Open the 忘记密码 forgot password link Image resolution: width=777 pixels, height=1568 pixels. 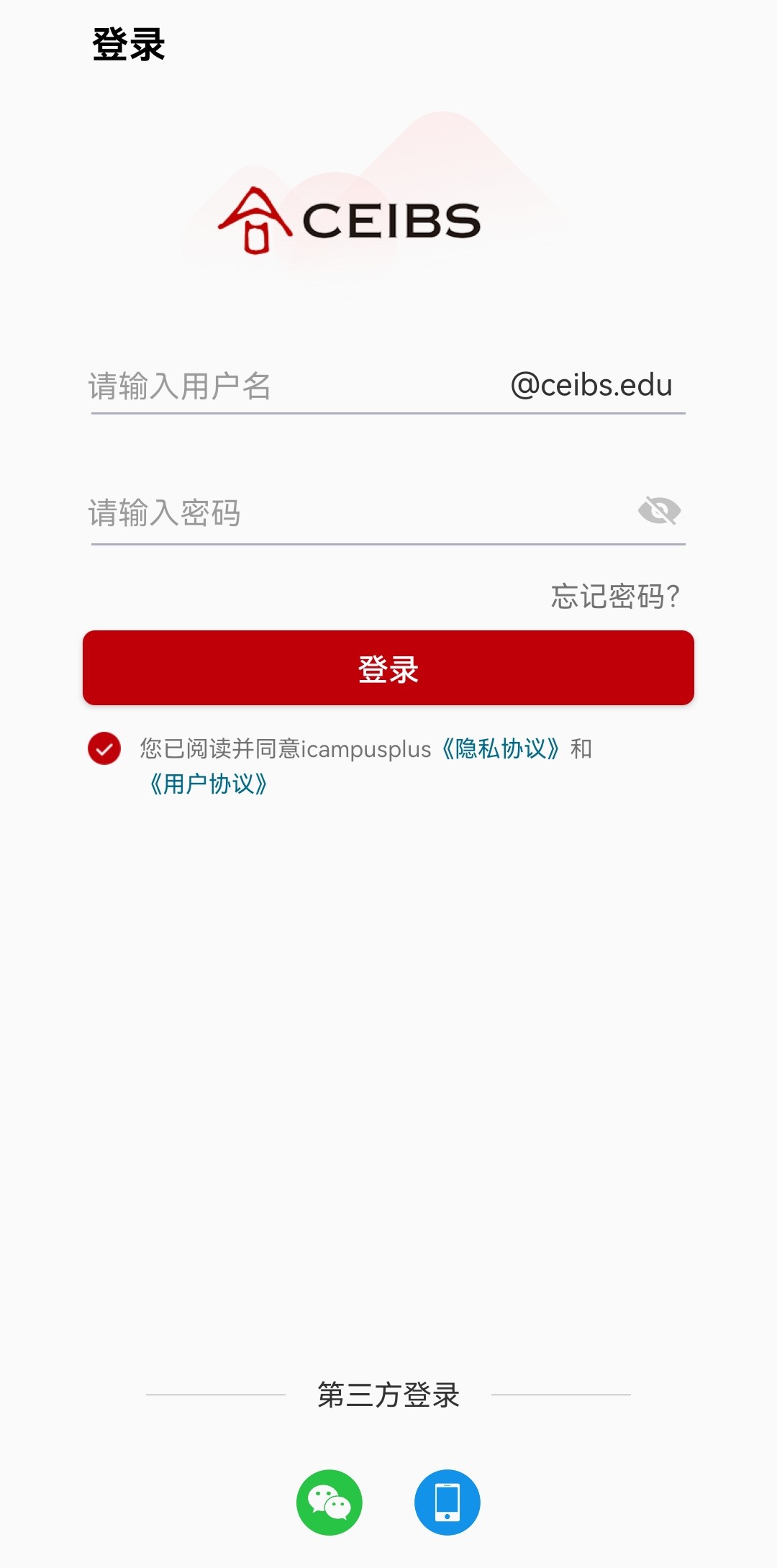click(x=615, y=597)
